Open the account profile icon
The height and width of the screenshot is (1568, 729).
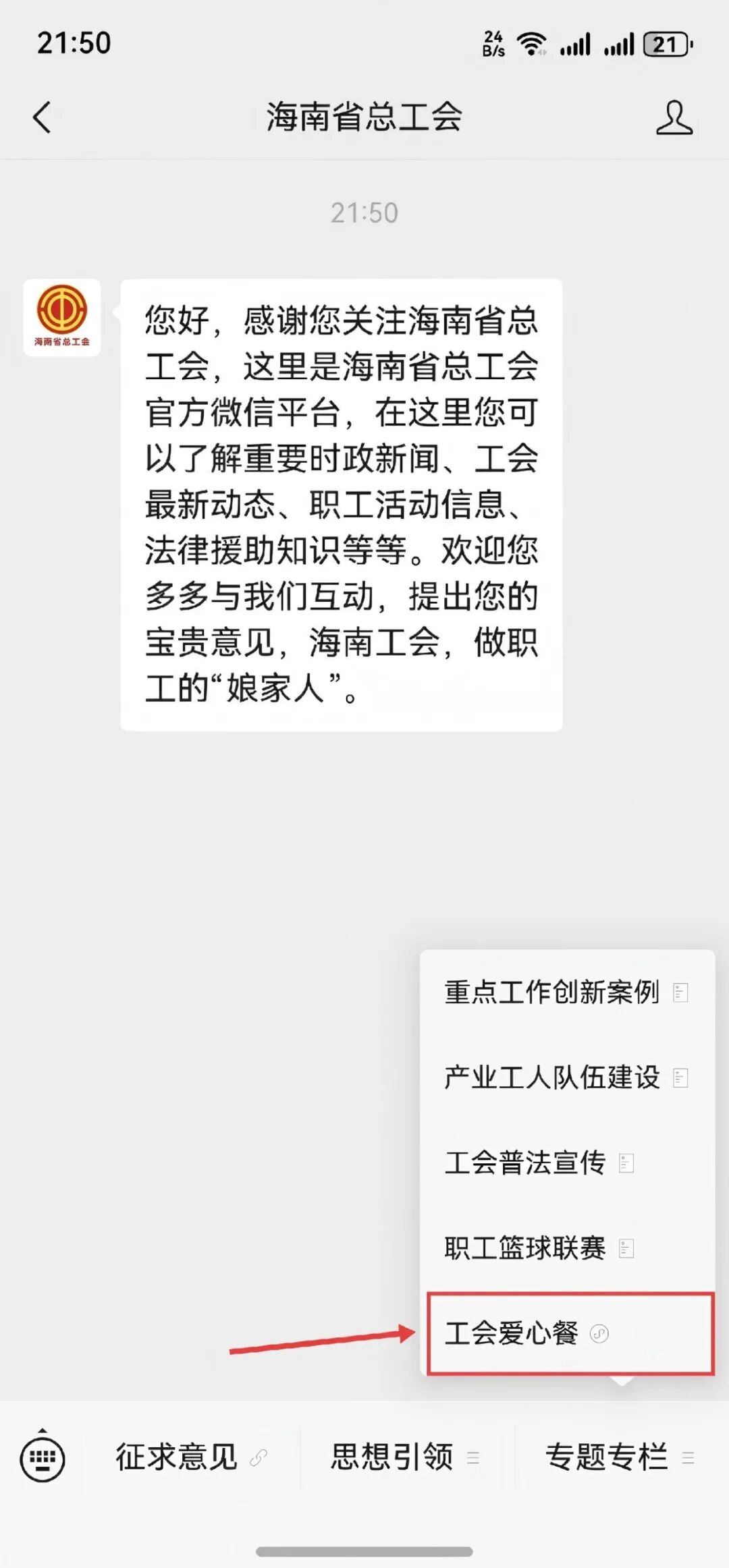(674, 117)
